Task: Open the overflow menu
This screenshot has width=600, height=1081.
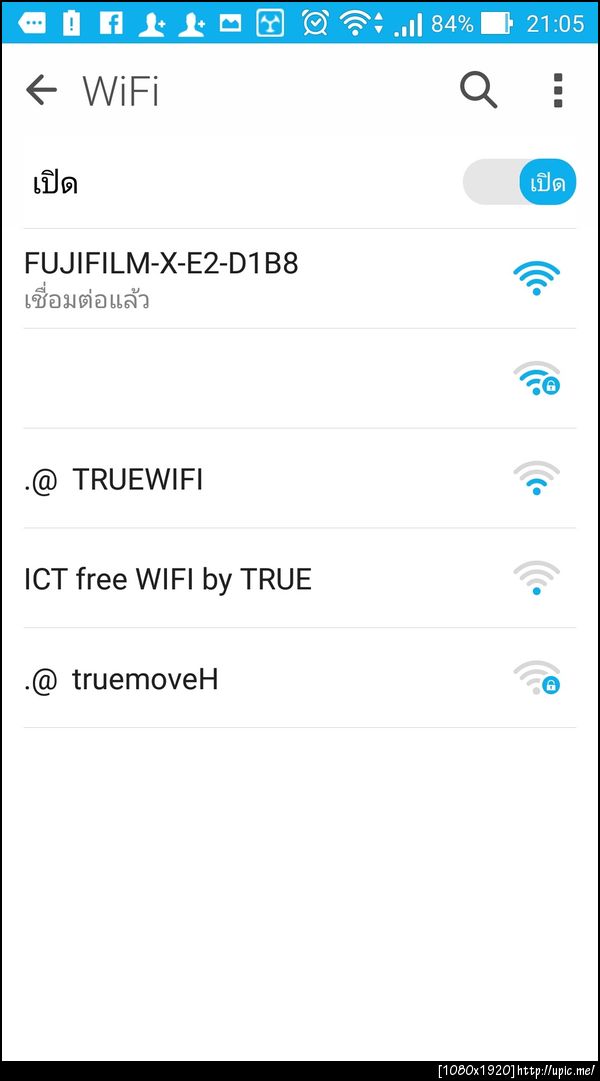Action: 558,91
